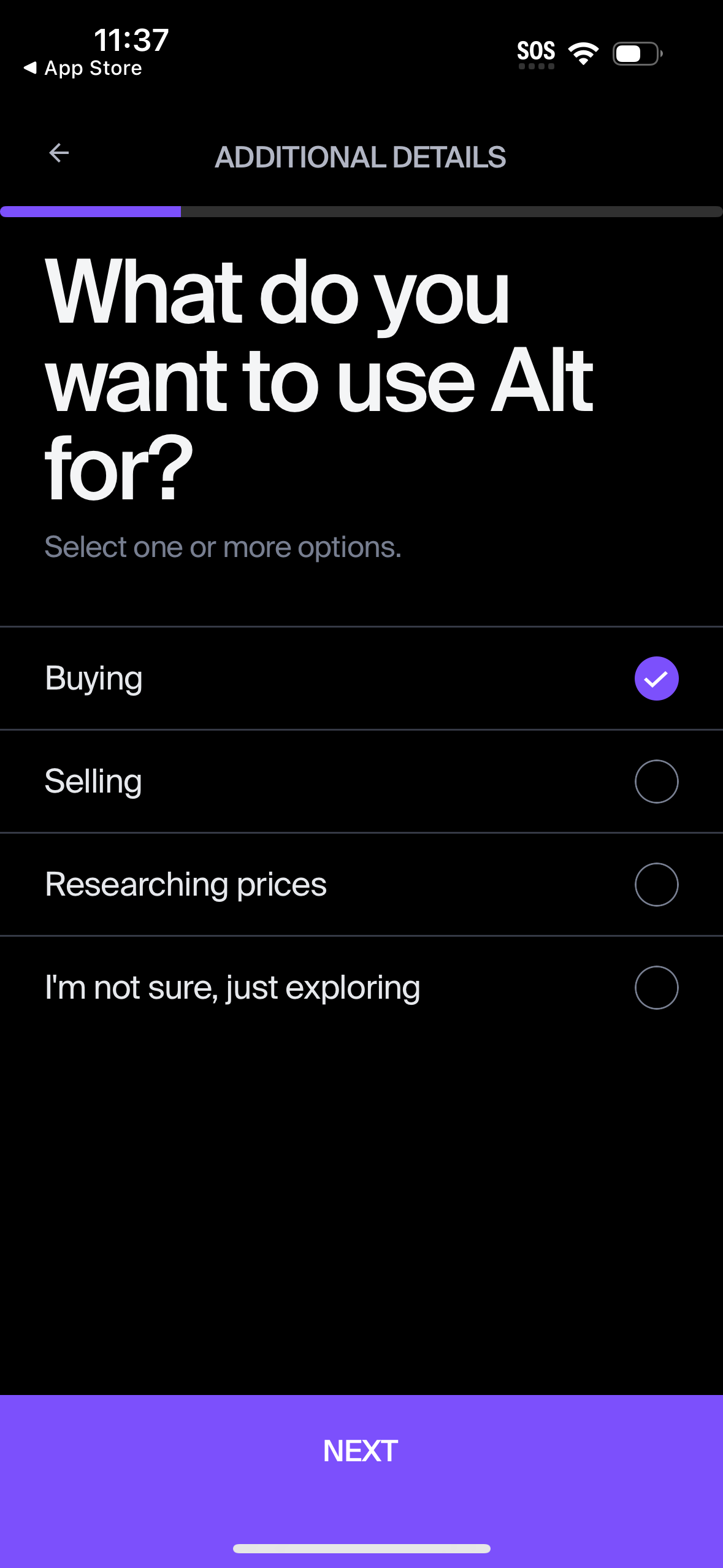Tap the Wi-Fi icon in the status bar

click(583, 53)
